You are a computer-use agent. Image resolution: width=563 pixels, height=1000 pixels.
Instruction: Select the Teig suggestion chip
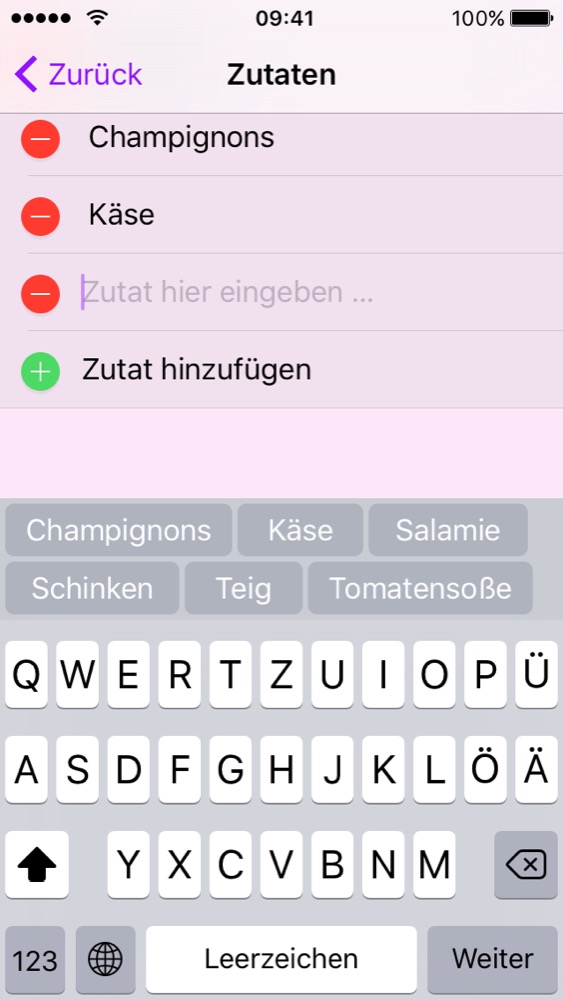[x=244, y=588]
